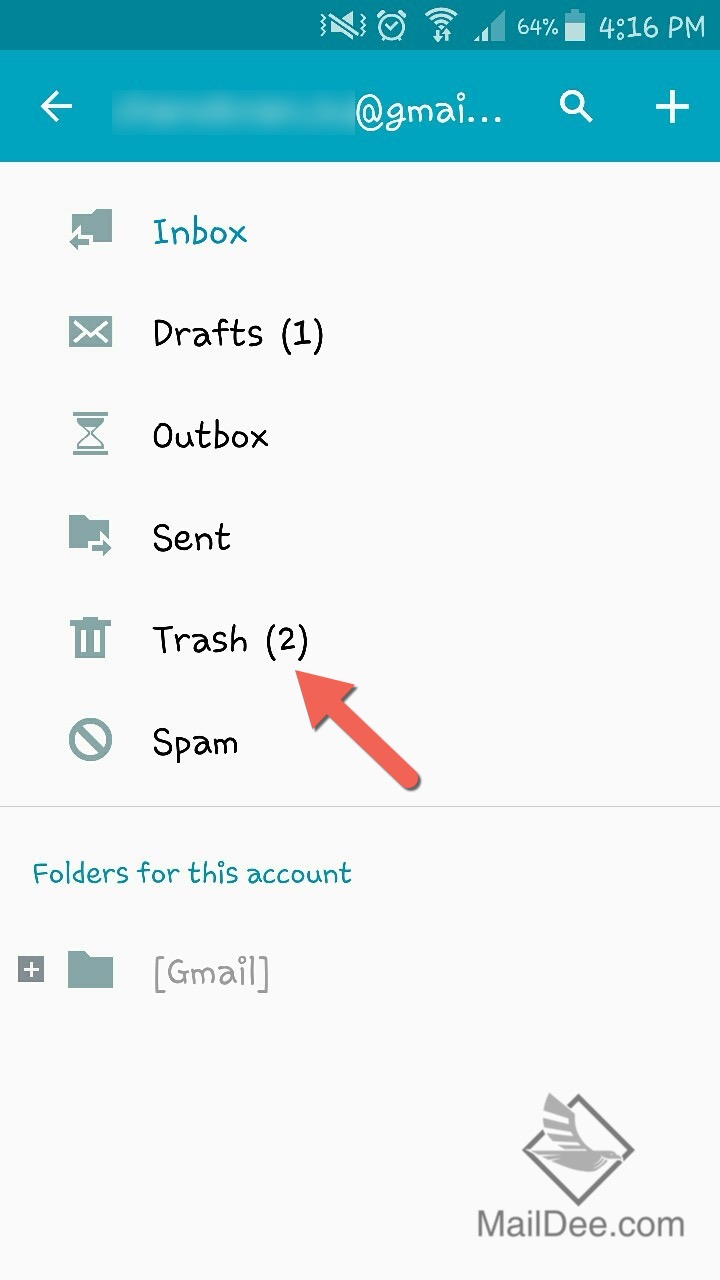Select the Drafts folder with 1 draft

(x=237, y=331)
